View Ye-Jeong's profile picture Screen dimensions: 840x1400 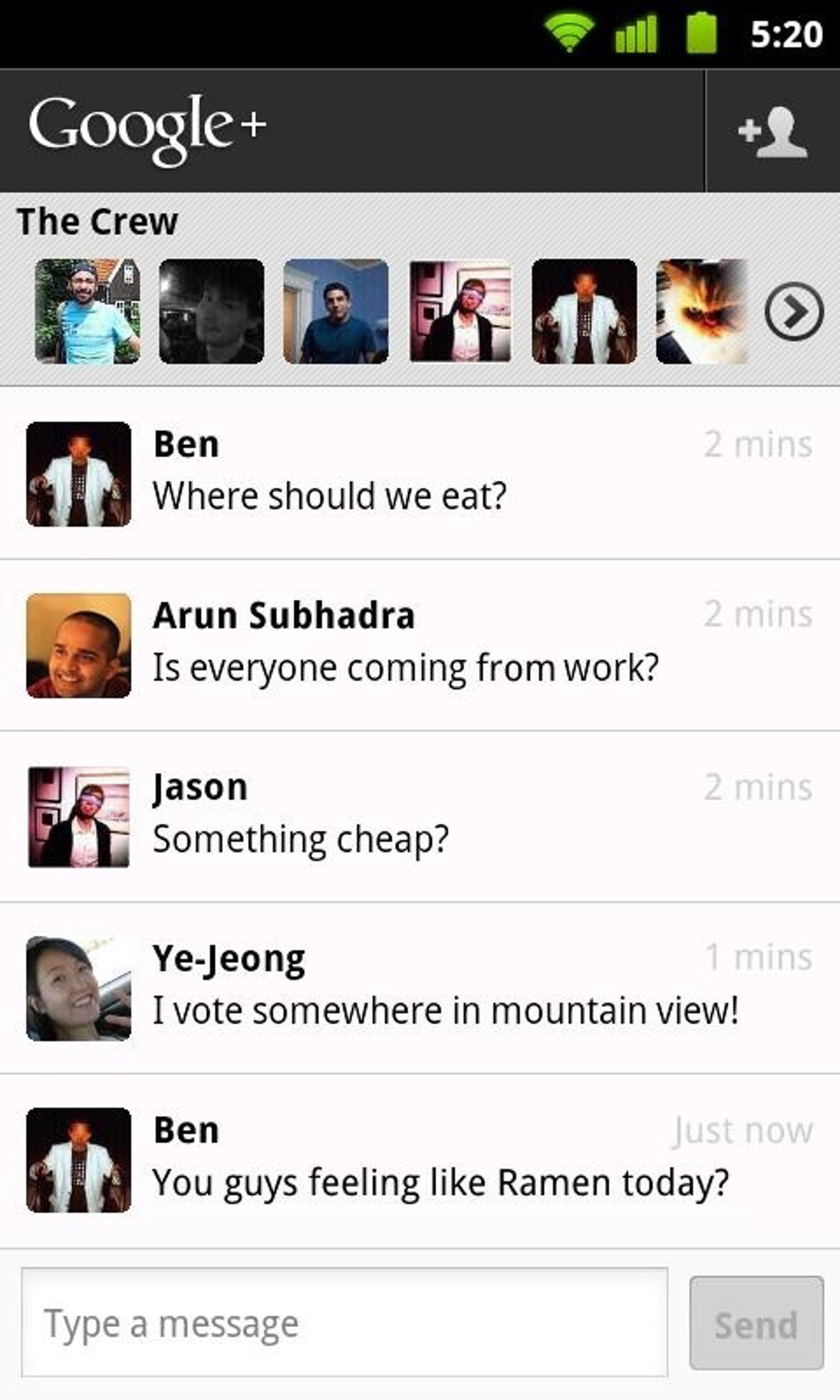(x=79, y=988)
